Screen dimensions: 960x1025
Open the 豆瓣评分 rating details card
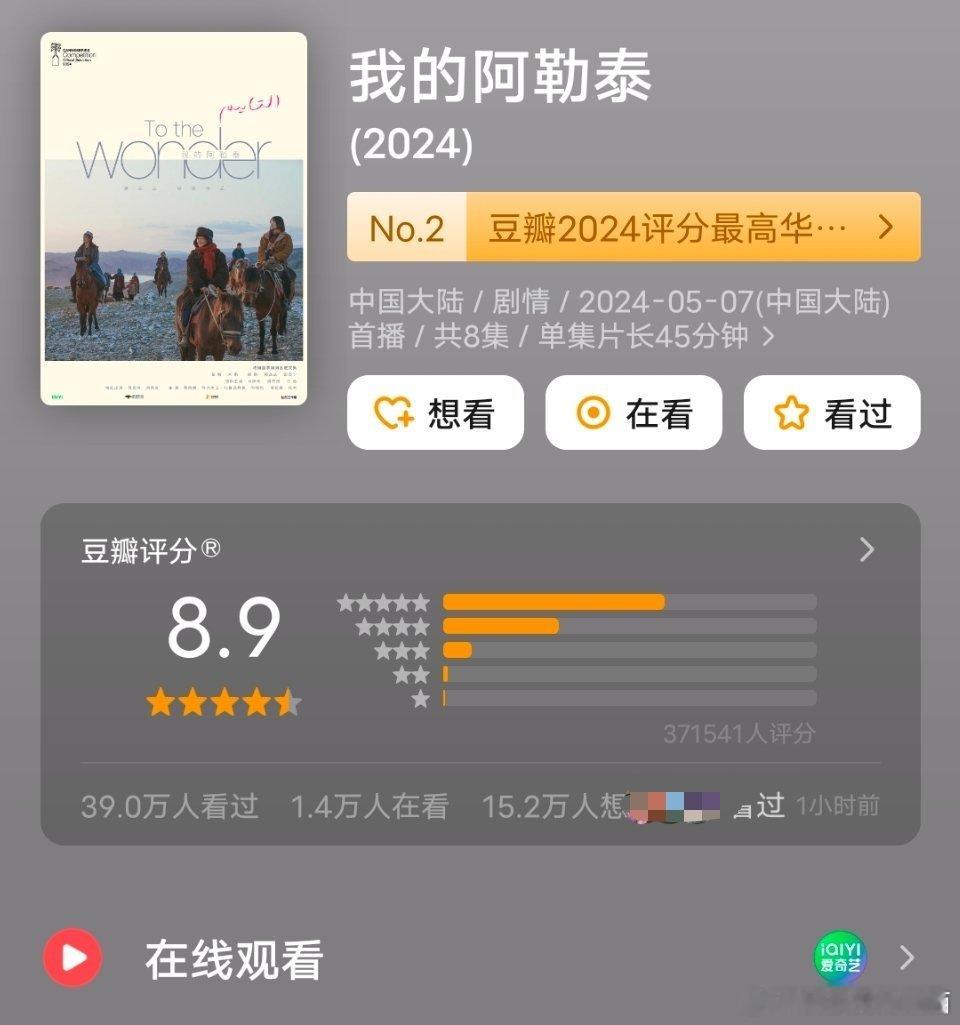click(480, 674)
